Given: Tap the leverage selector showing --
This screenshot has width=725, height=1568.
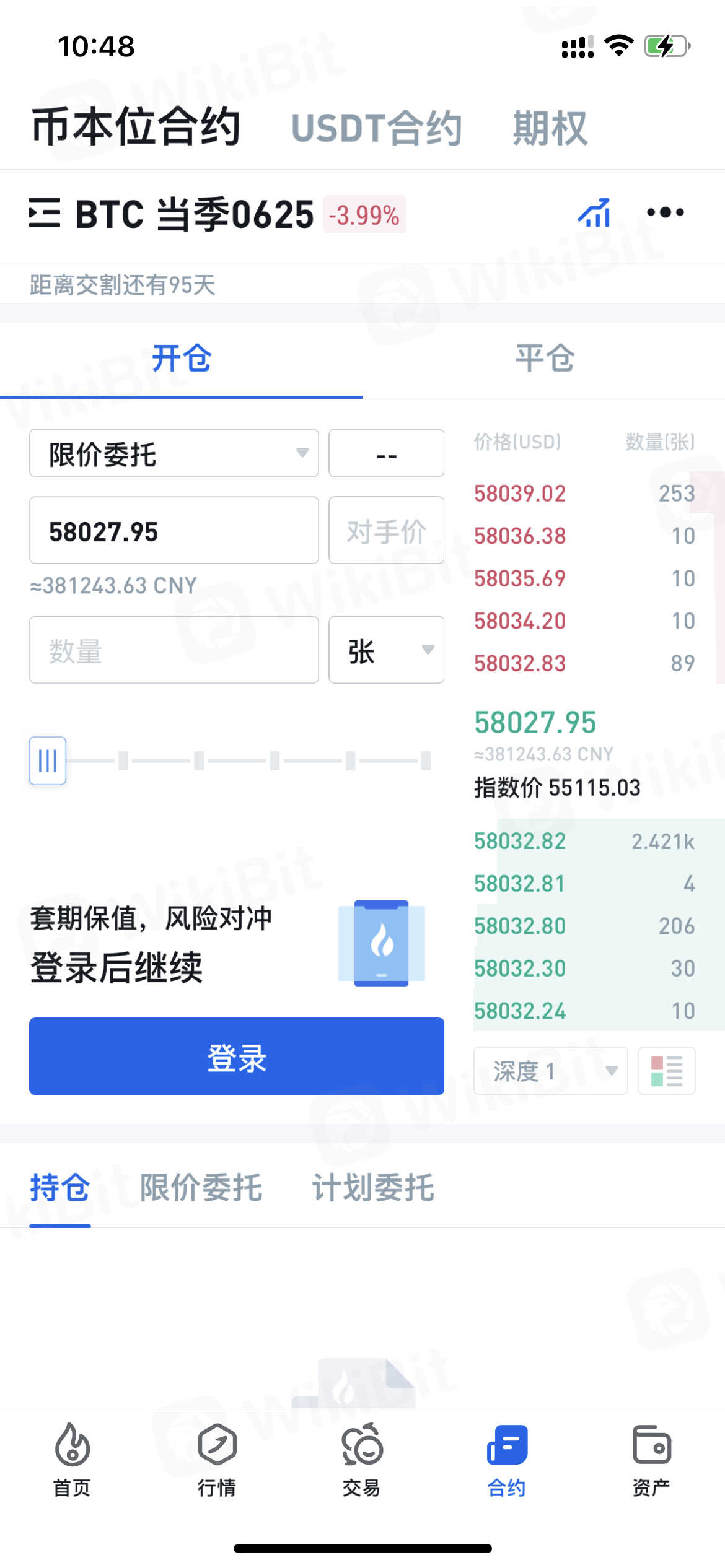Looking at the screenshot, I should pyautogui.click(x=386, y=453).
